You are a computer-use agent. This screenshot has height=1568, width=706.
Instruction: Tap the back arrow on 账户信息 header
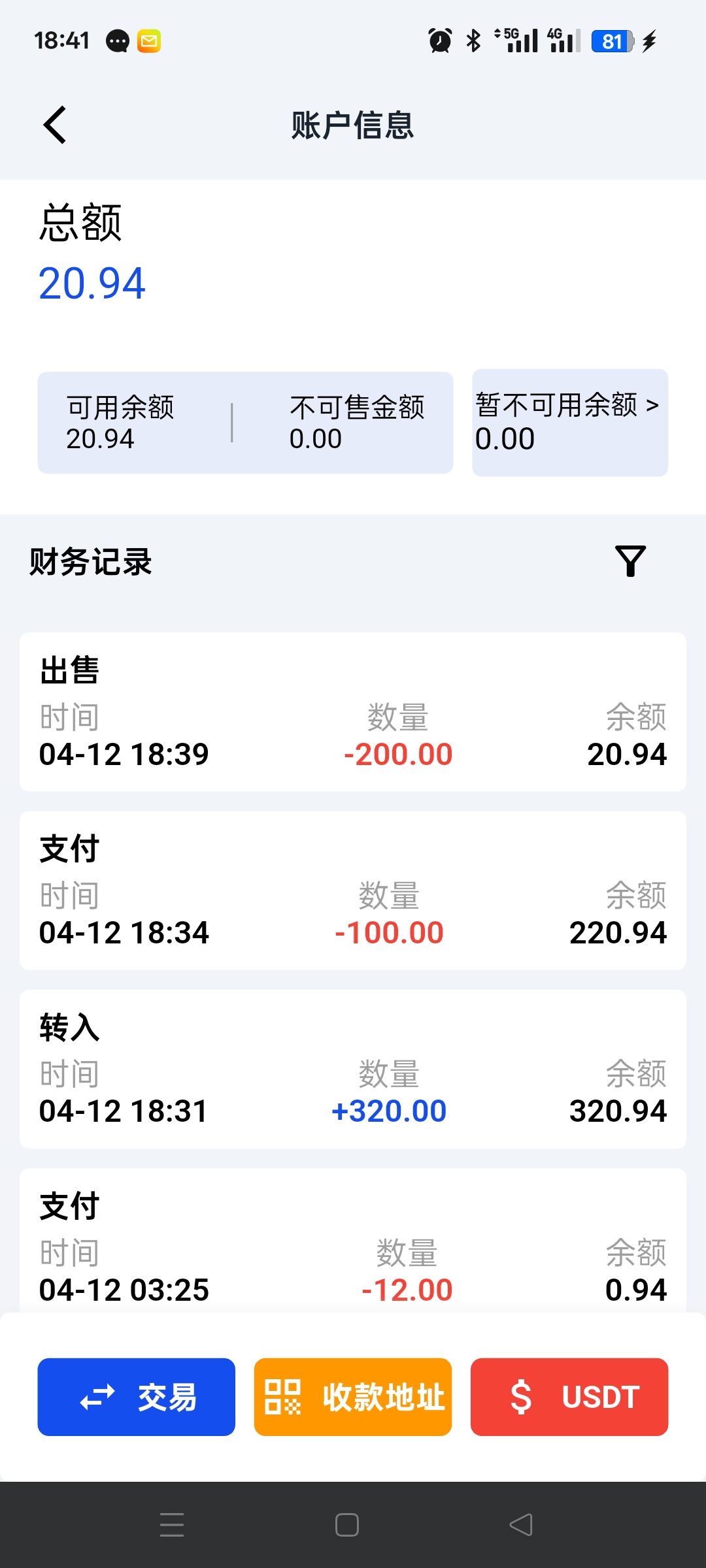(x=55, y=124)
